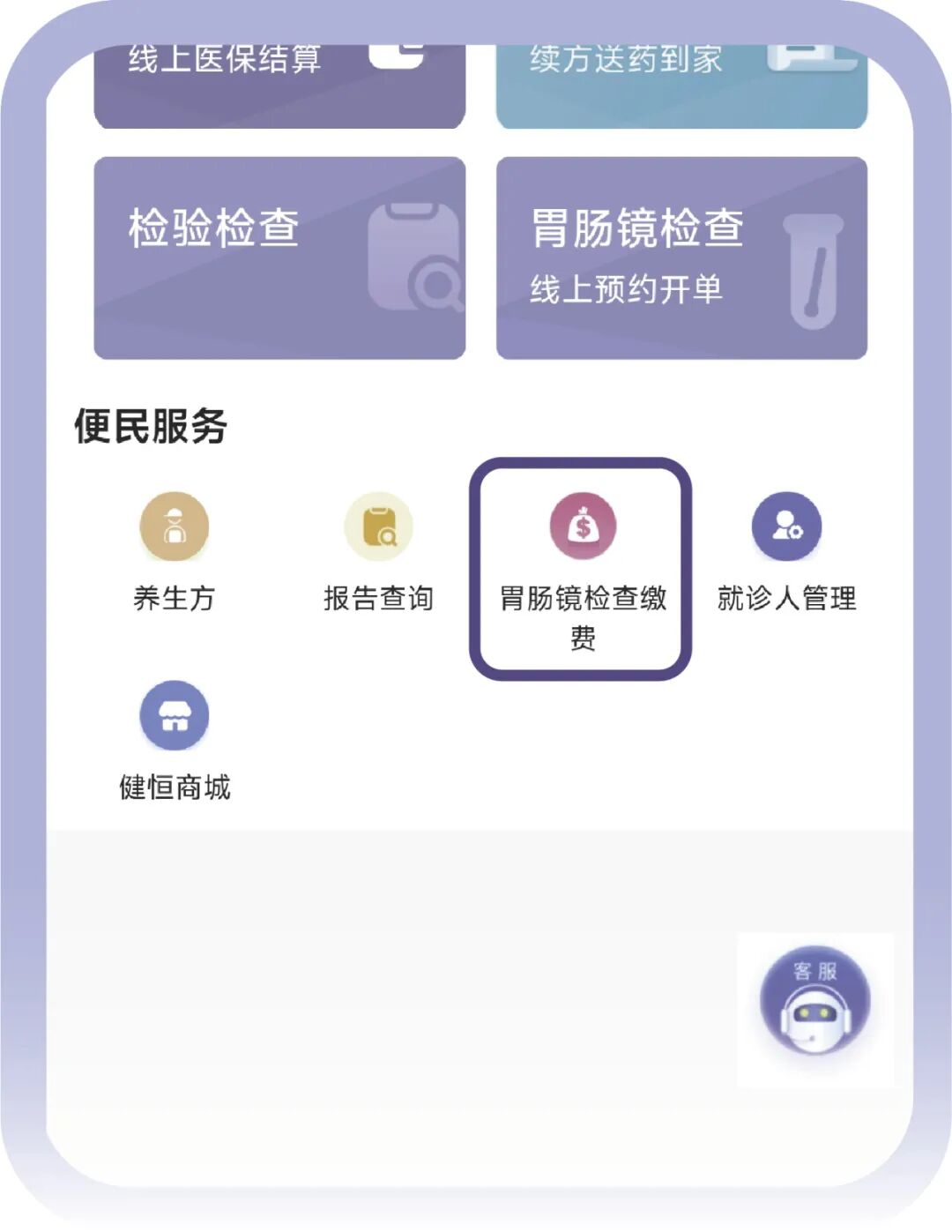Open the 线上医保结算 card

point(279,85)
